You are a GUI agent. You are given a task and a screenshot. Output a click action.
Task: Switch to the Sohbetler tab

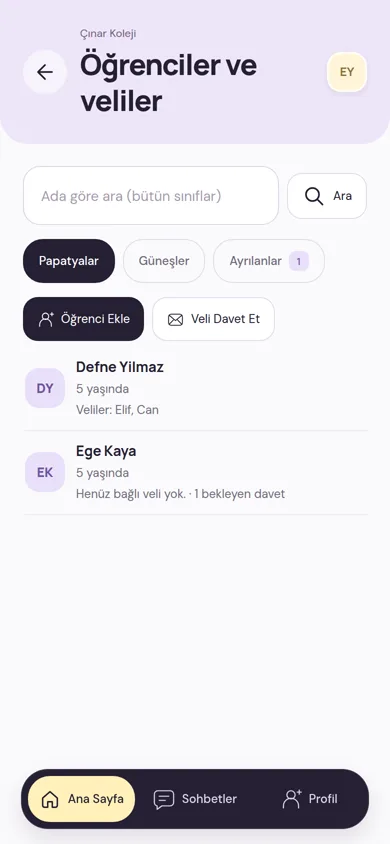[x=195, y=799]
